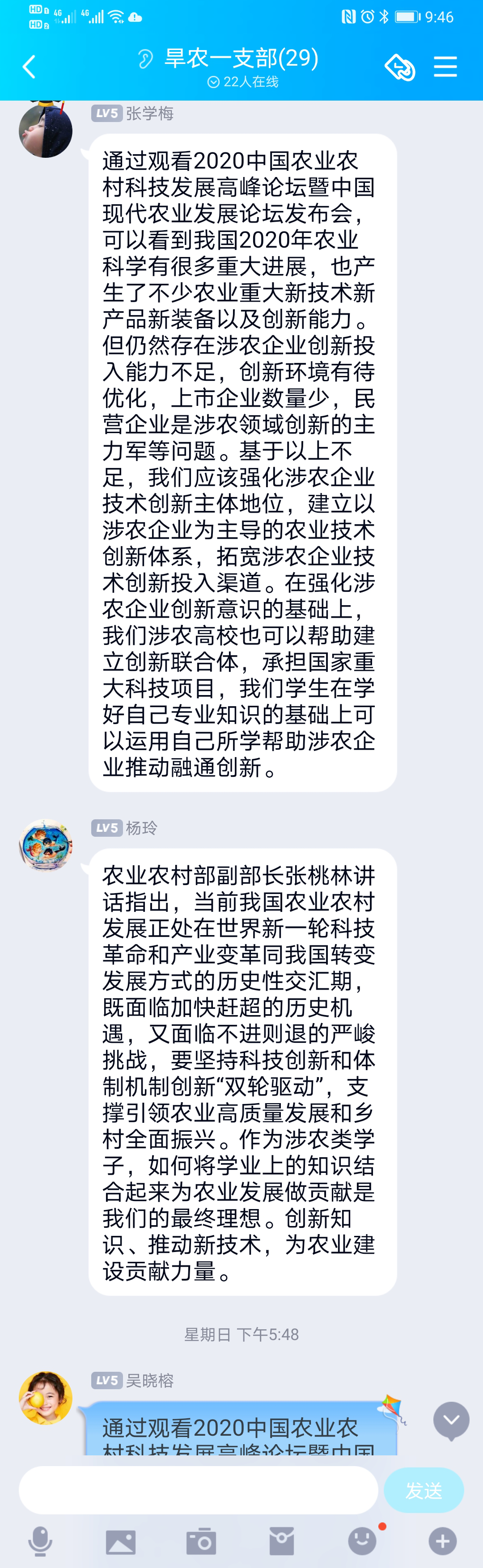Start a voice message with the microphone
The image size is (483, 1568).
pyautogui.click(x=40, y=1541)
